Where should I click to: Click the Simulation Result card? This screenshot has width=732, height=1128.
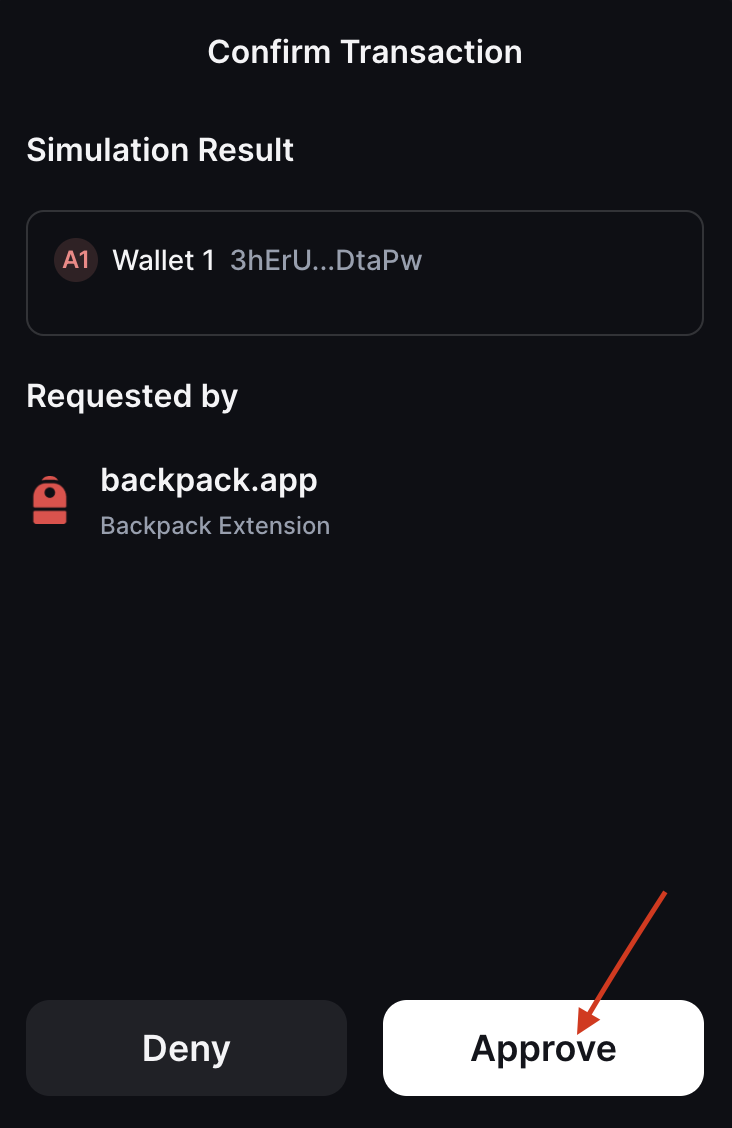(x=365, y=272)
